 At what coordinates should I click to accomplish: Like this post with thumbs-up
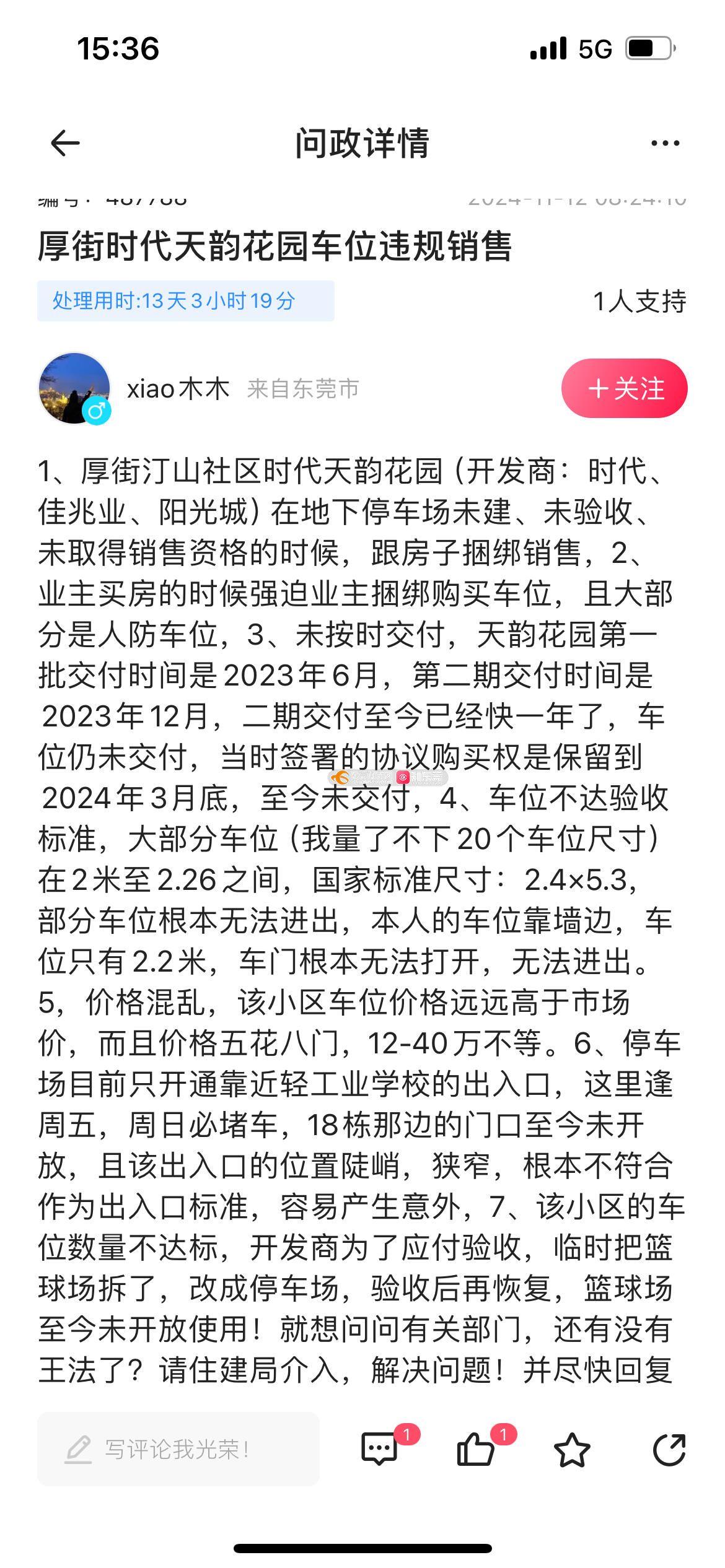pyautogui.click(x=475, y=1450)
